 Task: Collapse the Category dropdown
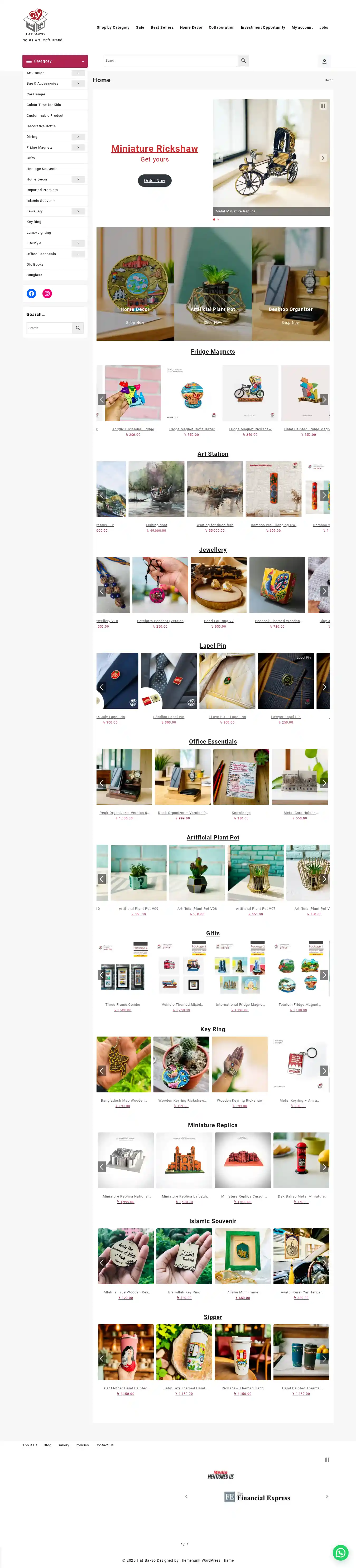[x=83, y=61]
